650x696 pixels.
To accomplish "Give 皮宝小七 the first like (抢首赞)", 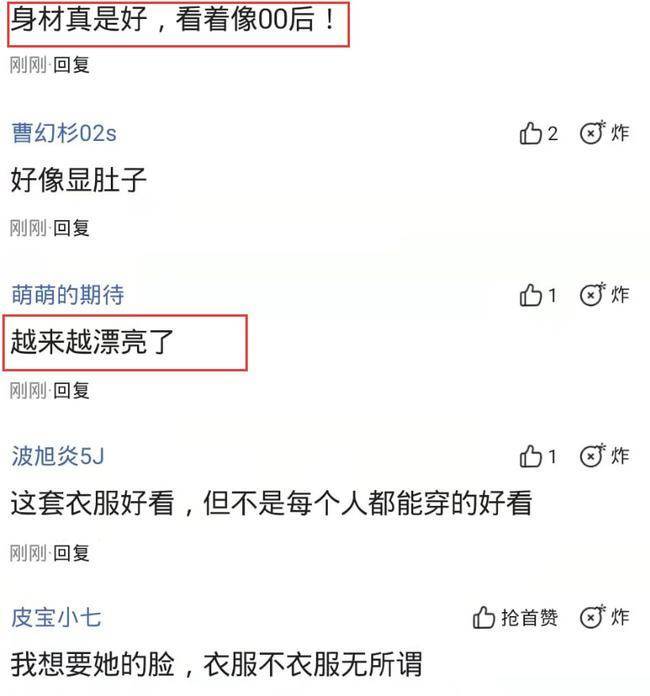I will click(515, 618).
